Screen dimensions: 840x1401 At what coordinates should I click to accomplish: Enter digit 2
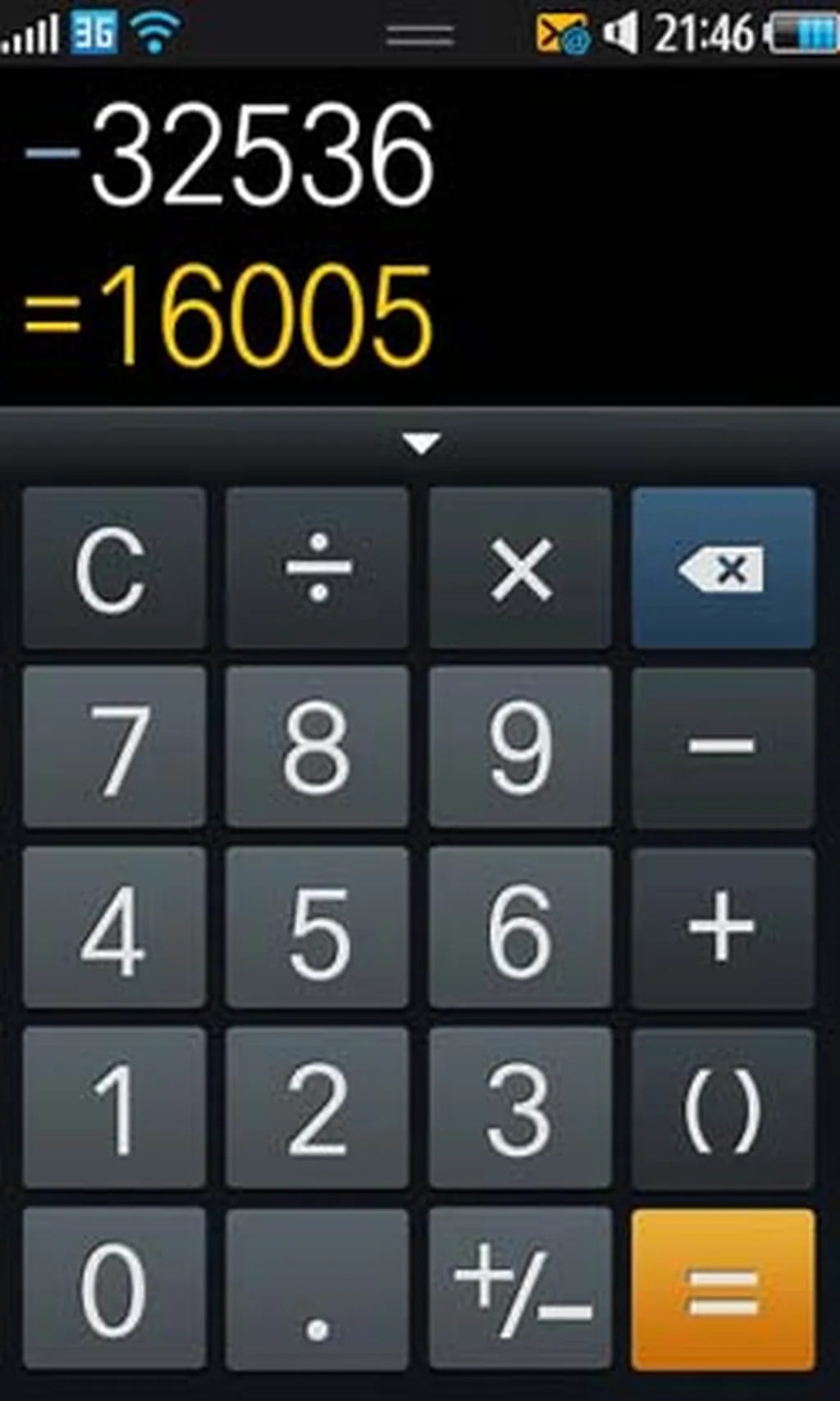coord(317,1107)
